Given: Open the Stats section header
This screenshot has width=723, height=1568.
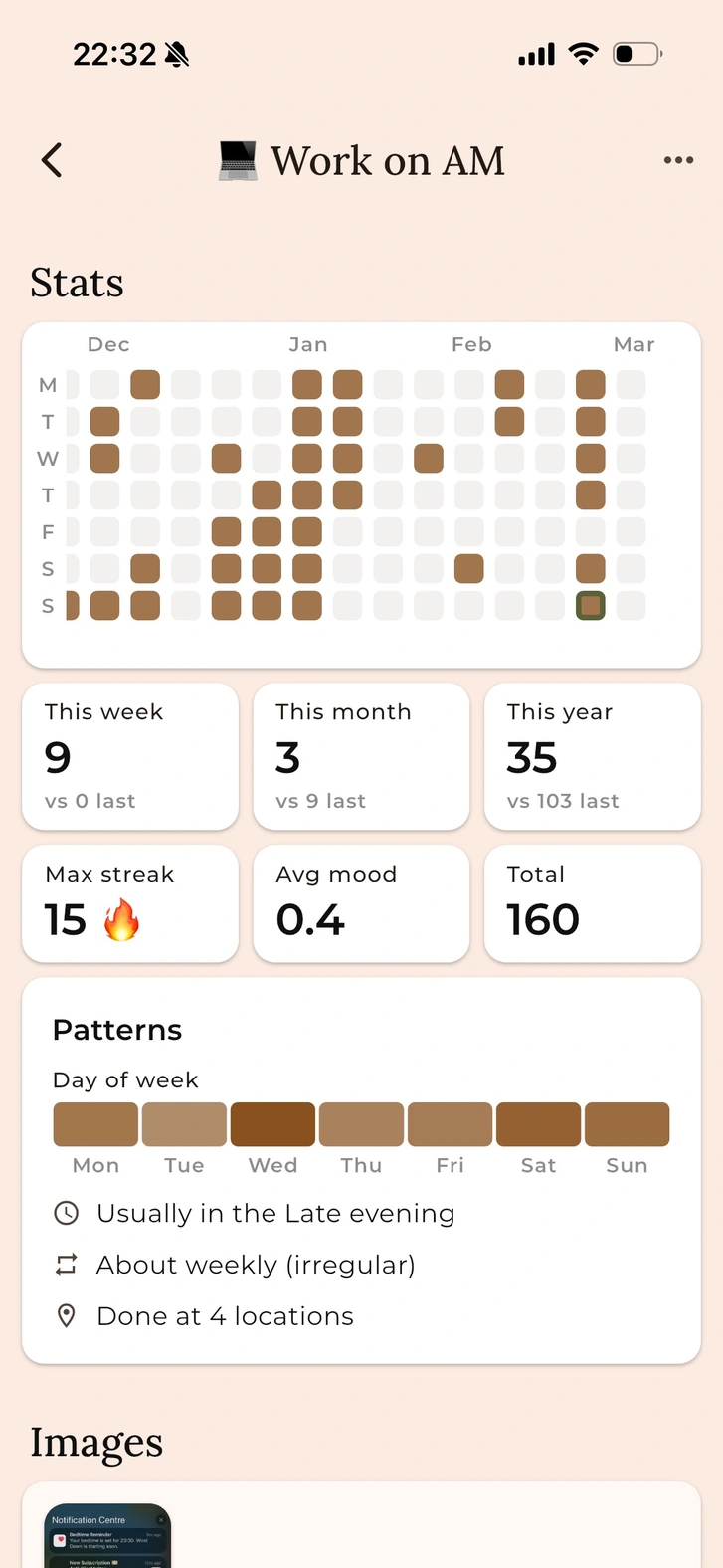Looking at the screenshot, I should point(77,284).
